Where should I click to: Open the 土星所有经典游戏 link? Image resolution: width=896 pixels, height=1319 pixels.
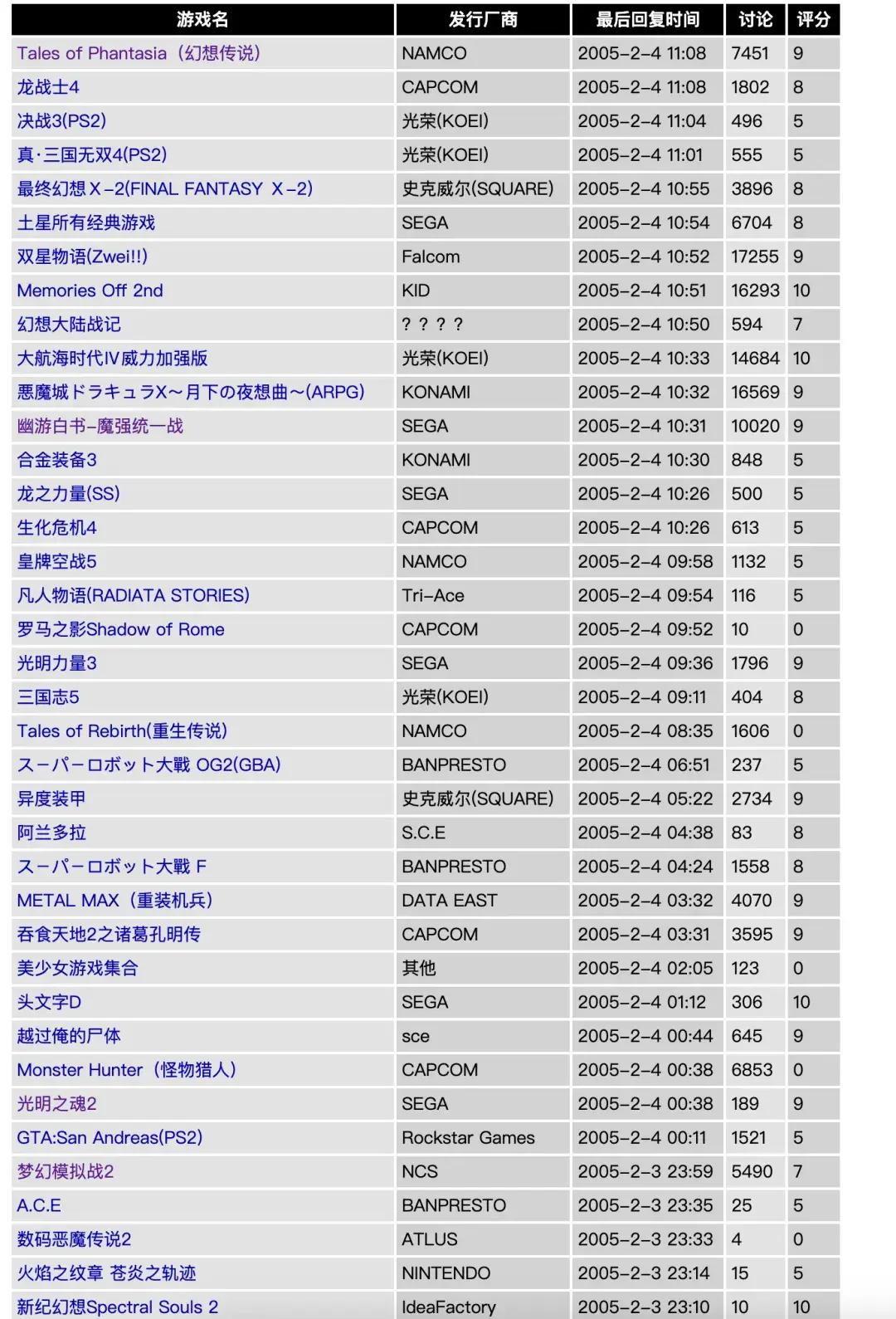[86, 222]
